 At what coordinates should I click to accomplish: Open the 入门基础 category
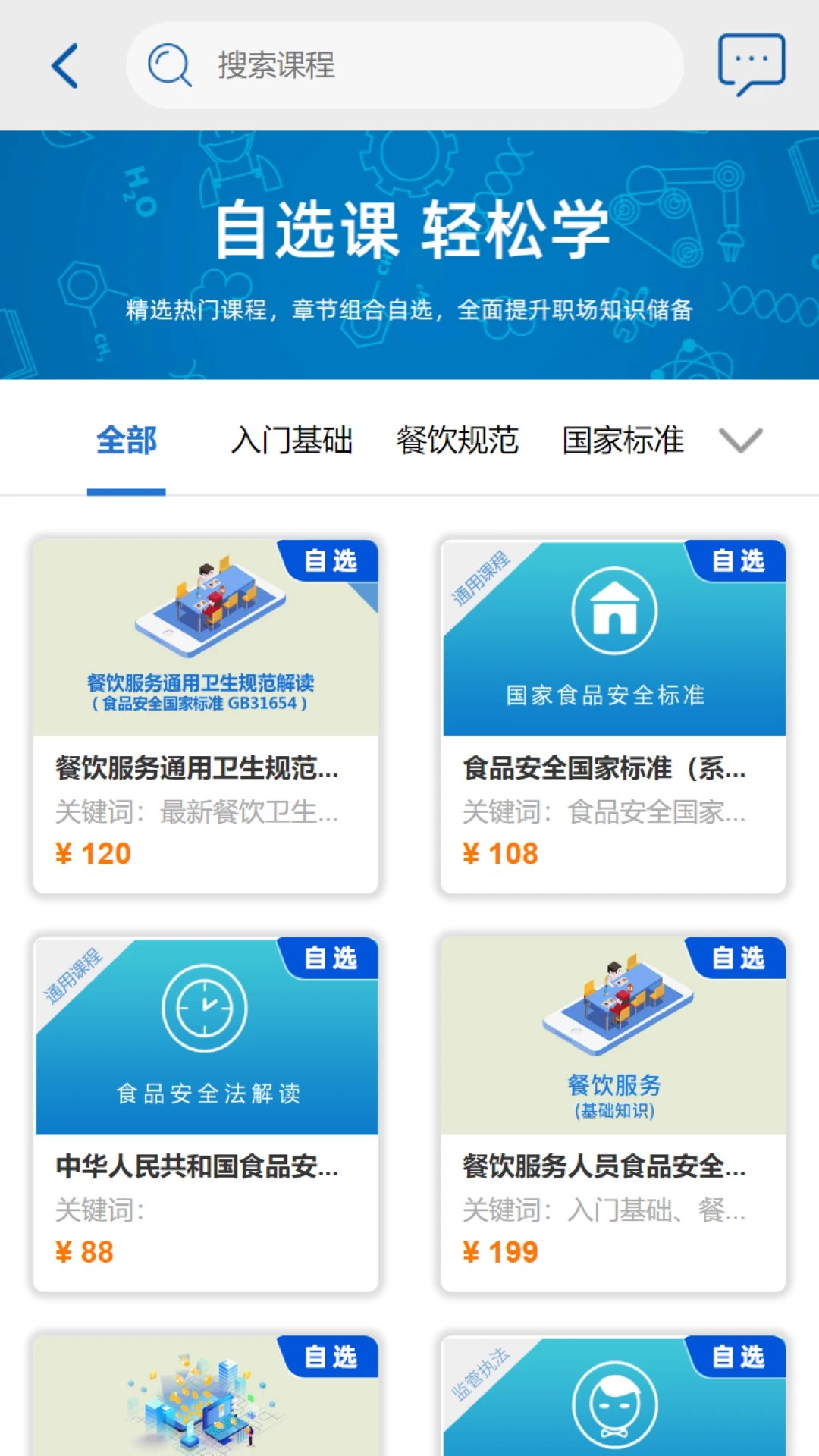pos(292,441)
